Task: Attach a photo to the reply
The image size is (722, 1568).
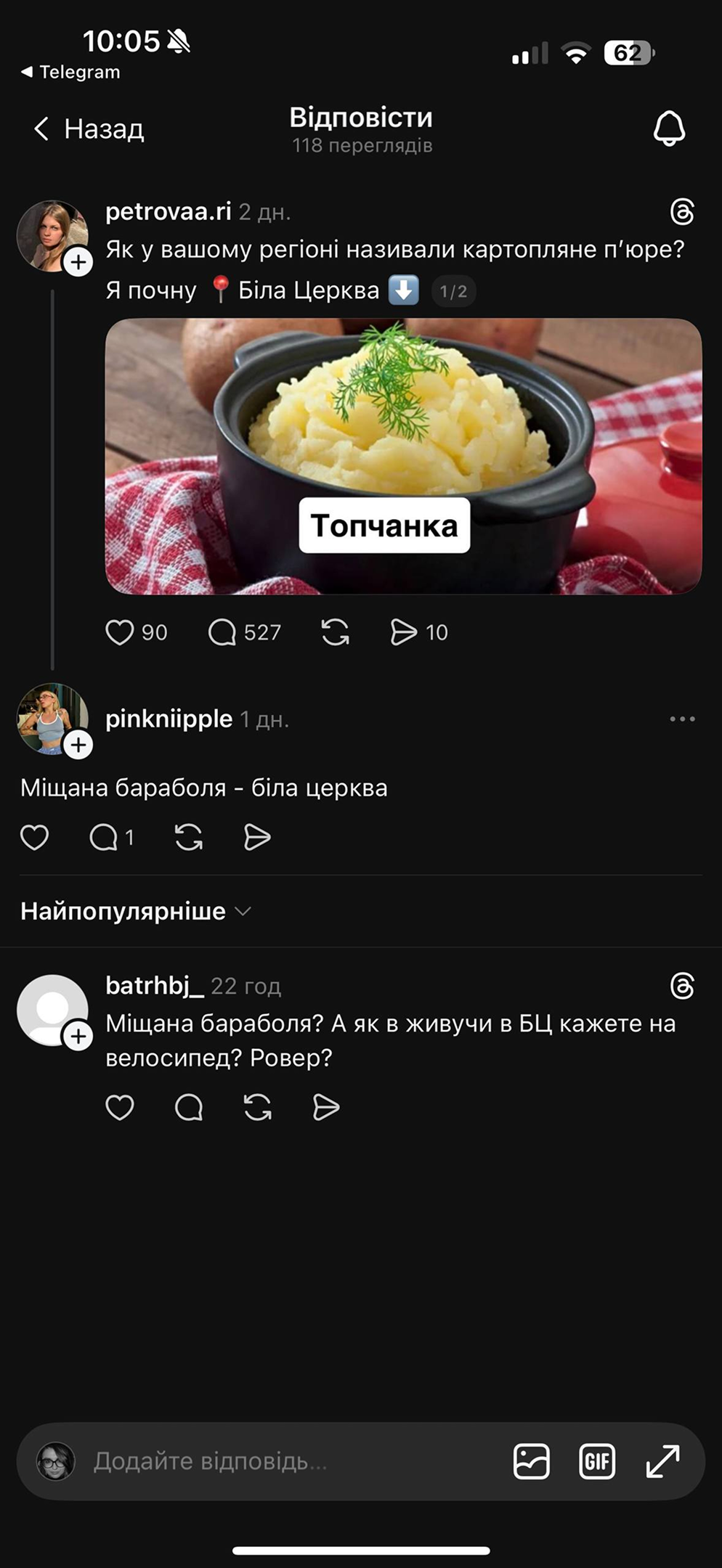Action: pos(531,1461)
